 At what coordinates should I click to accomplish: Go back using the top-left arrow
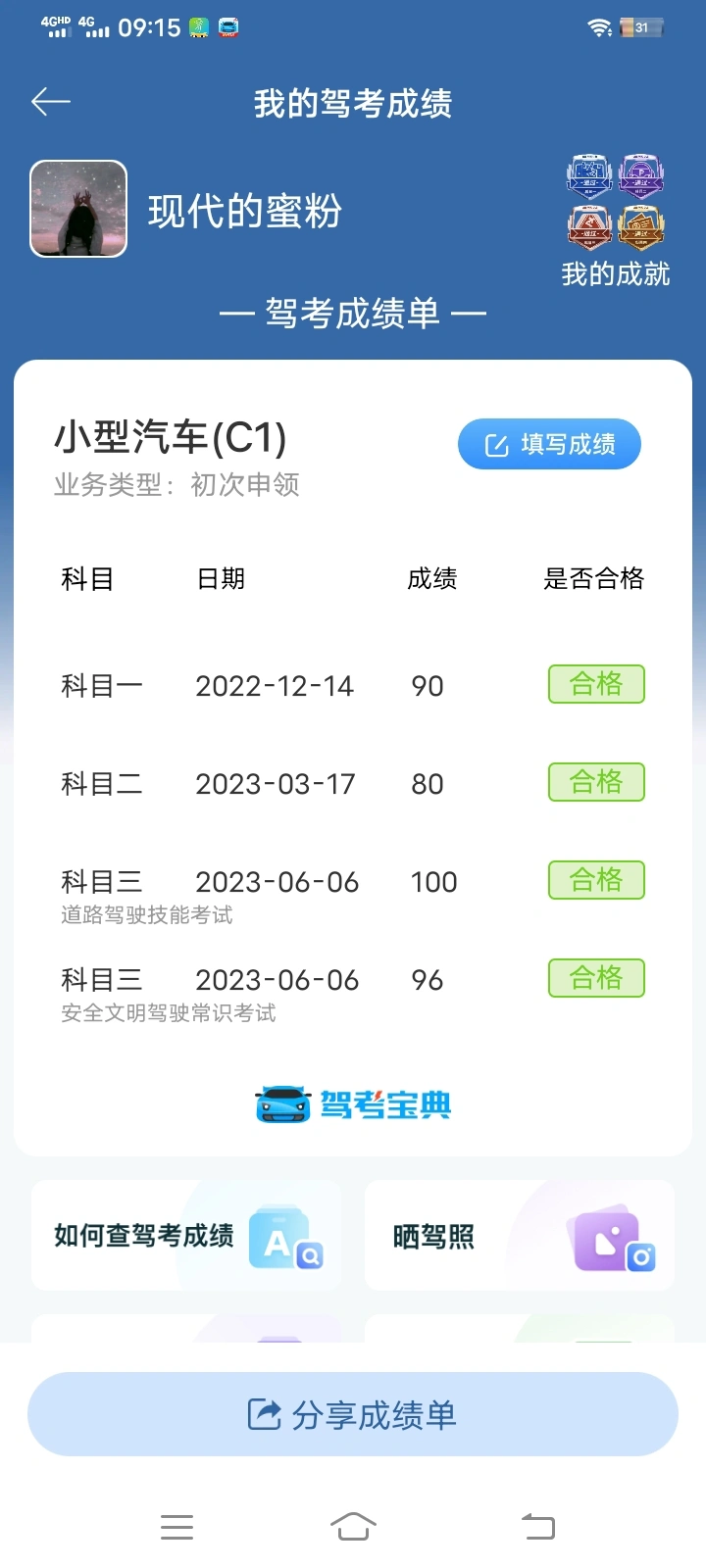(51, 102)
